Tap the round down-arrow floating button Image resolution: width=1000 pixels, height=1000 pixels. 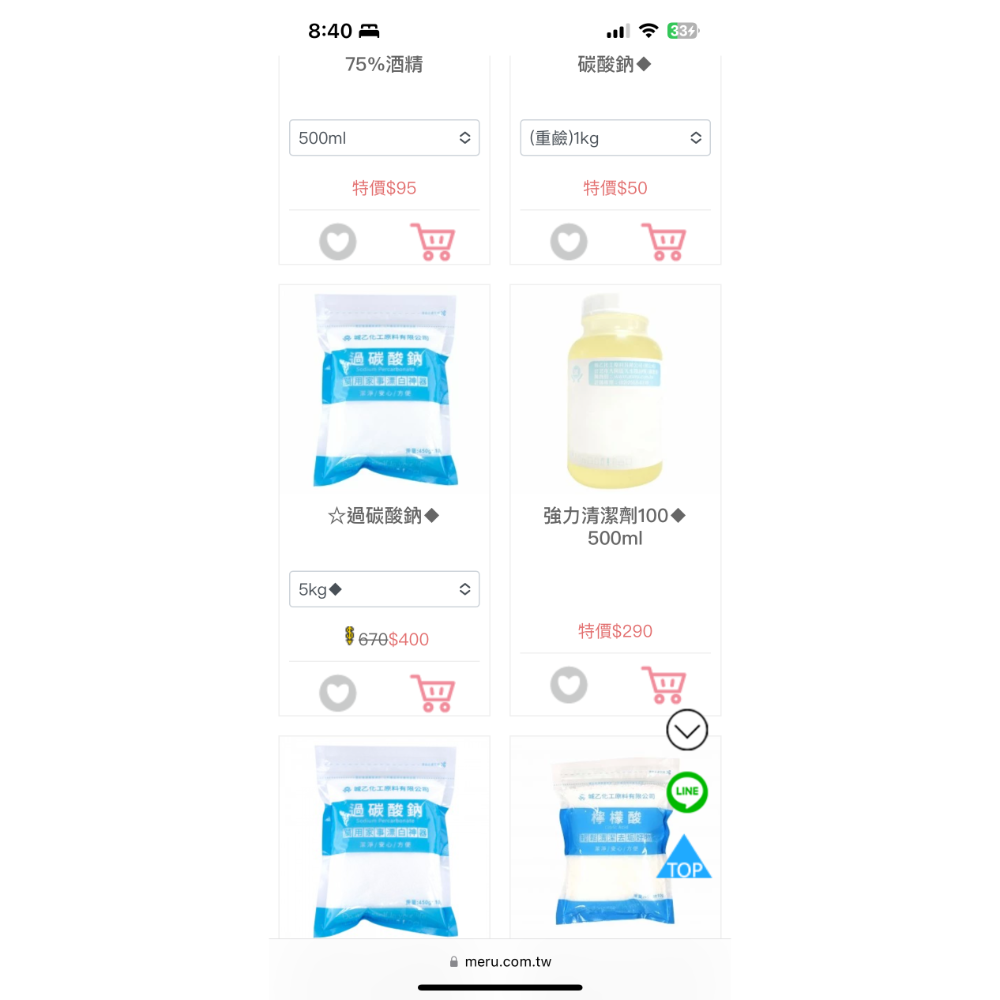coord(687,730)
